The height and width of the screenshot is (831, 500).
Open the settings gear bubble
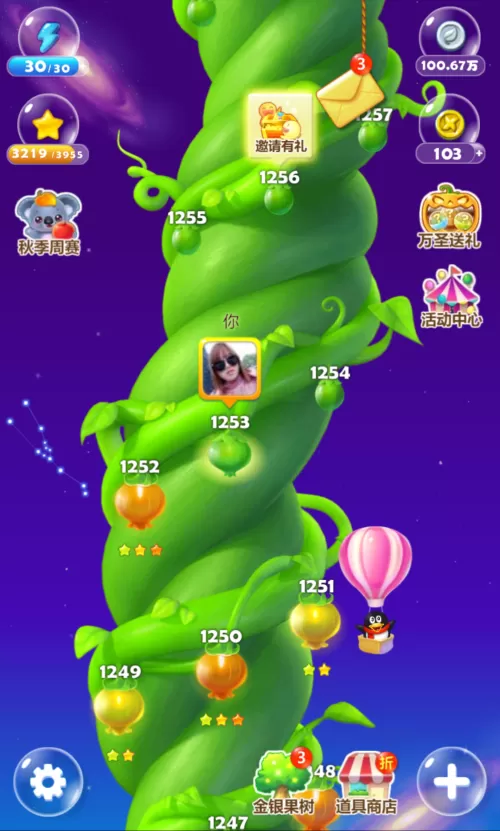tap(48, 782)
